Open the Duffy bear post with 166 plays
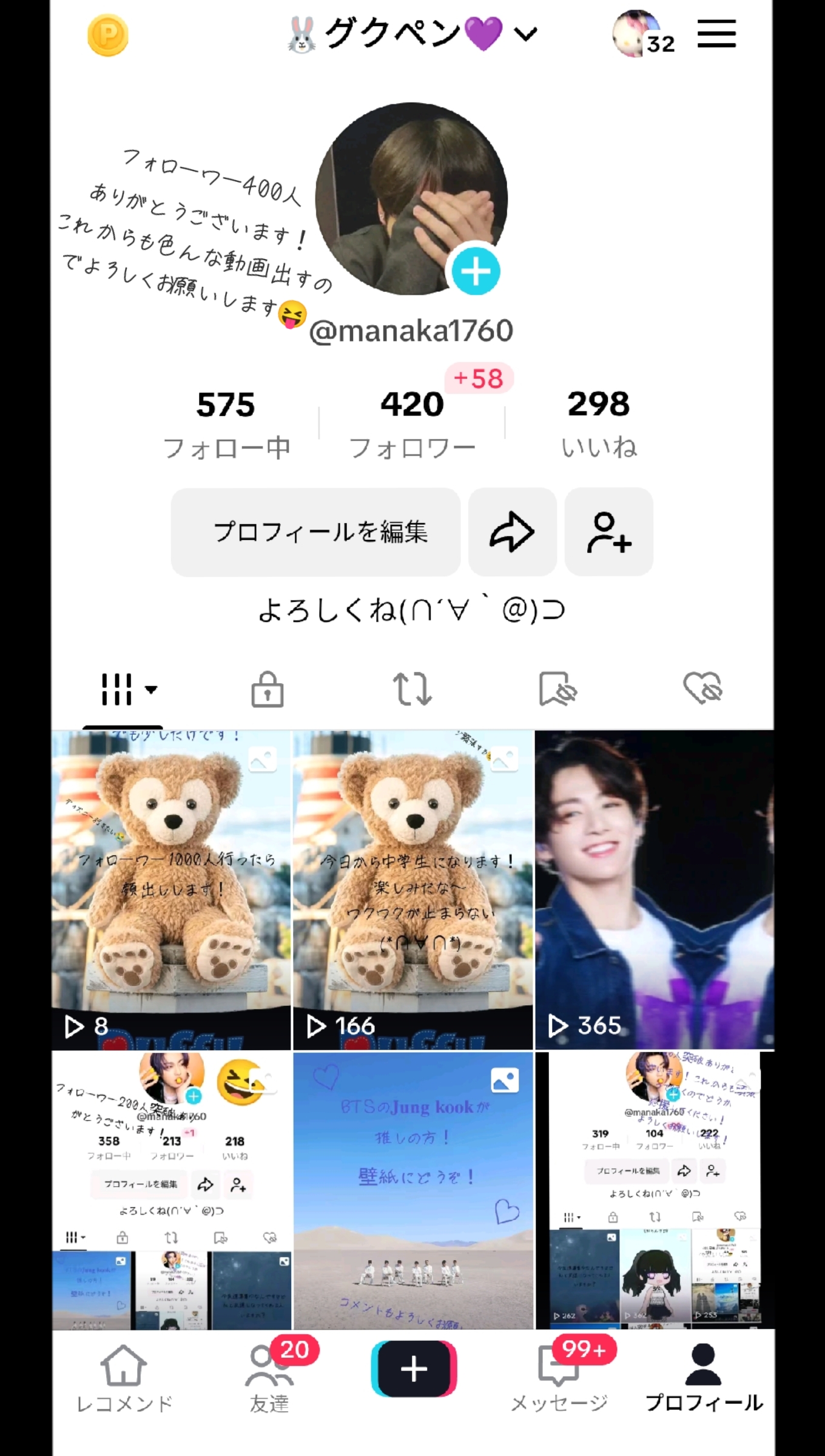 click(413, 889)
